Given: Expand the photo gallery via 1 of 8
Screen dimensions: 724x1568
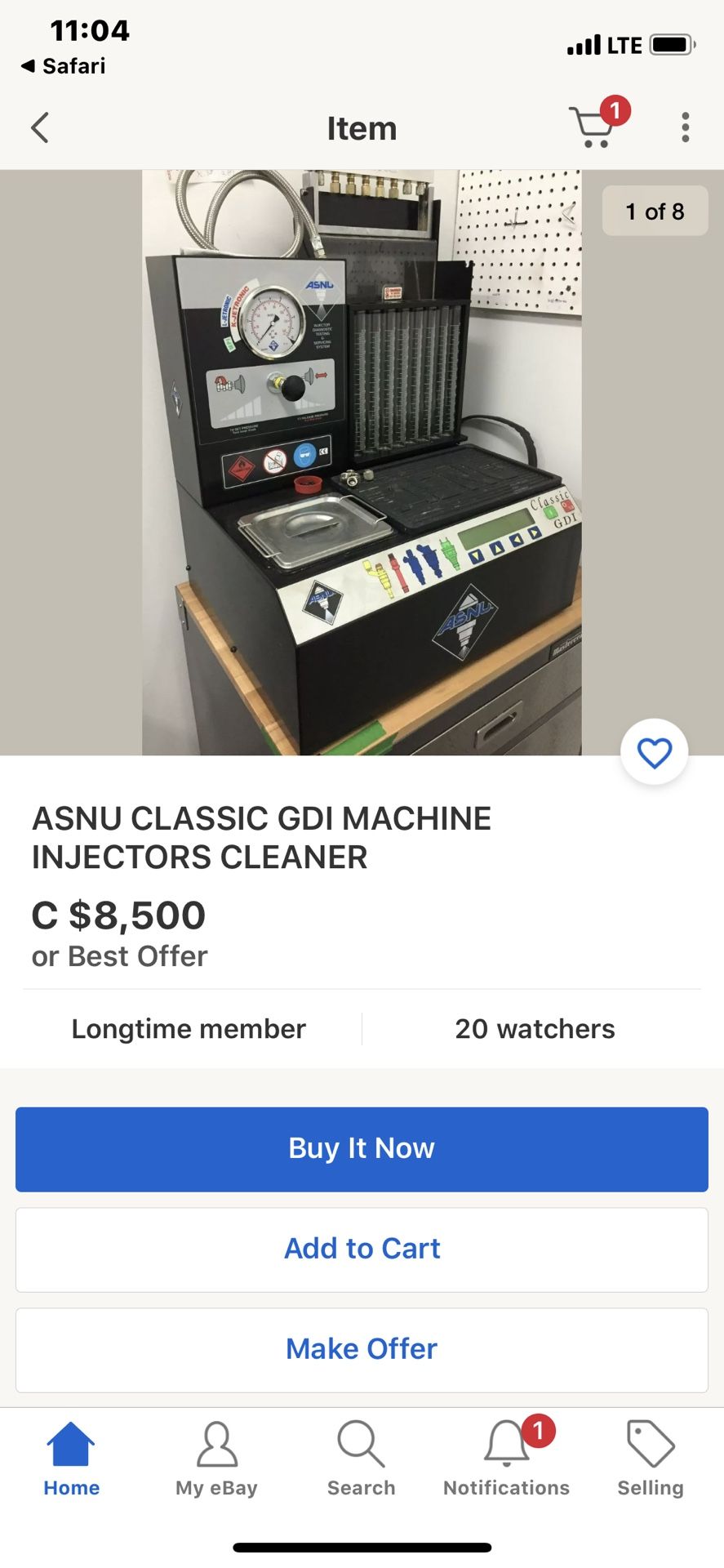Looking at the screenshot, I should pyautogui.click(x=655, y=211).
